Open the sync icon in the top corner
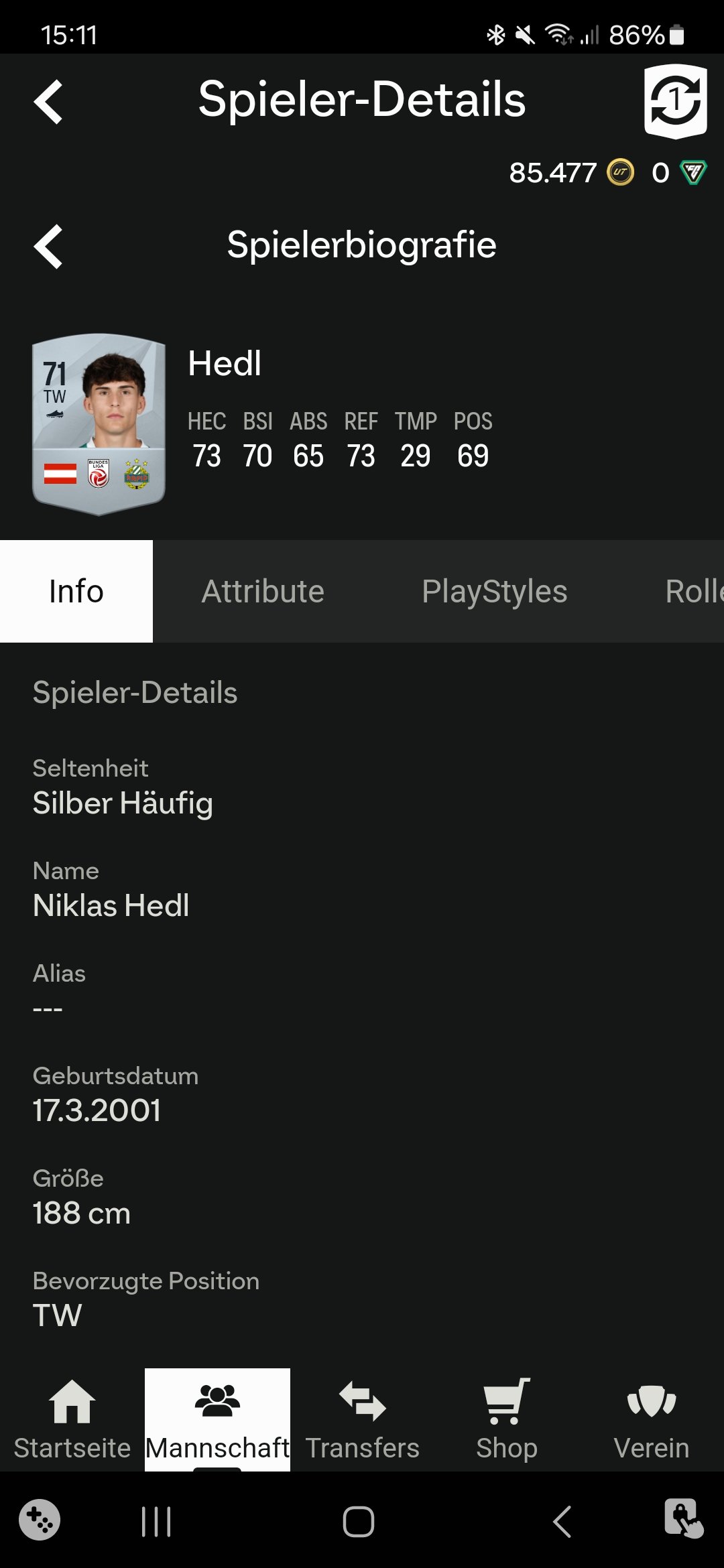The width and height of the screenshot is (724, 1568). tap(675, 101)
